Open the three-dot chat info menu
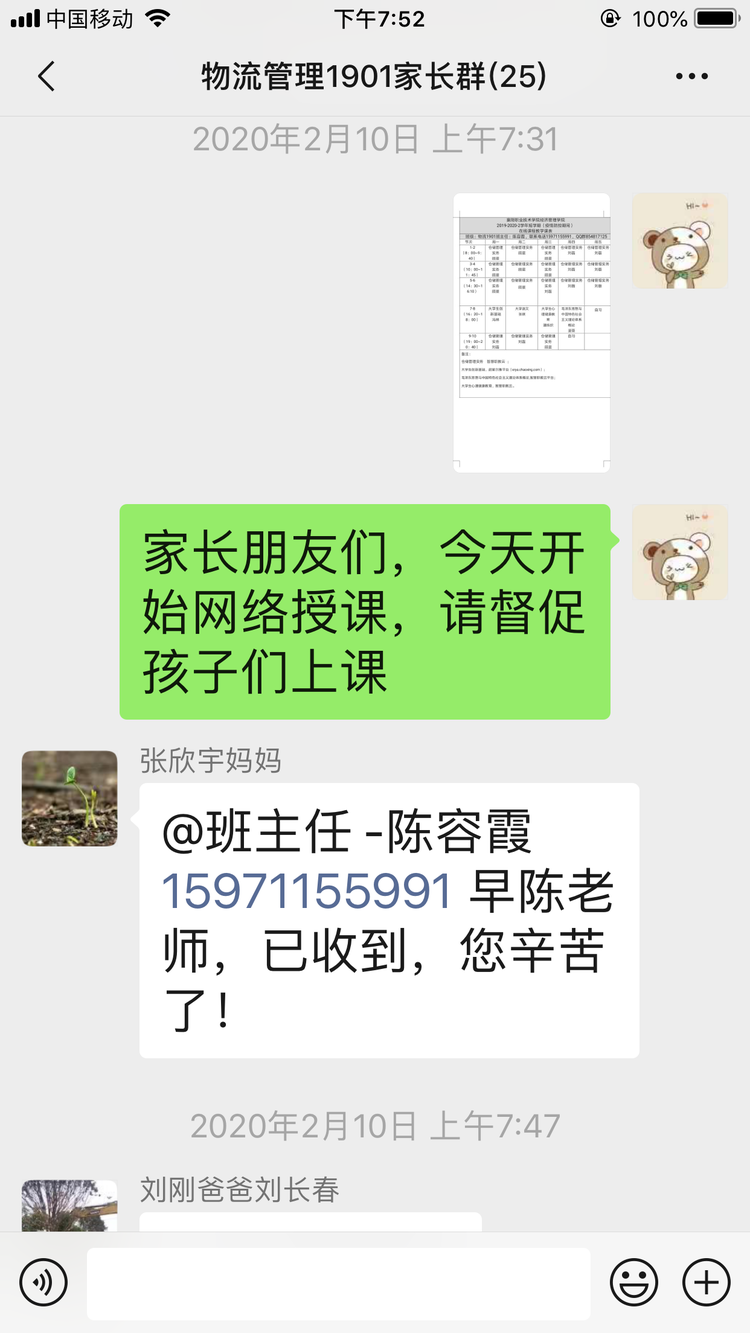Image resolution: width=750 pixels, height=1333 pixels. pos(692,77)
